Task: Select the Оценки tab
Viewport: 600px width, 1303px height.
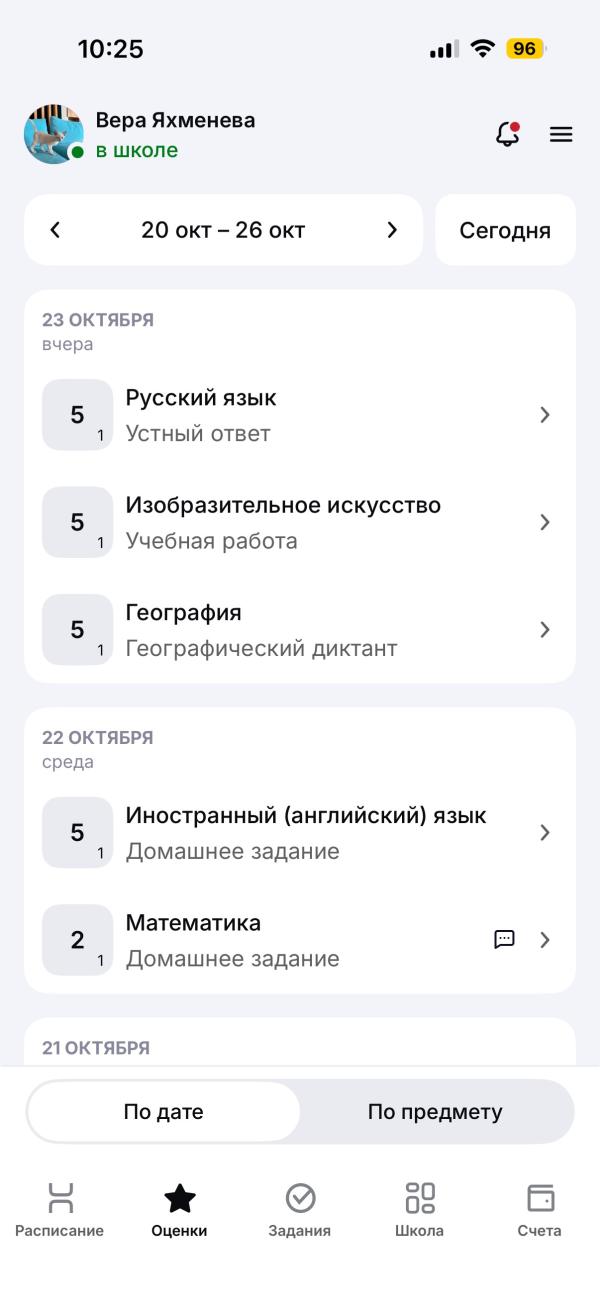Action: 180,1210
